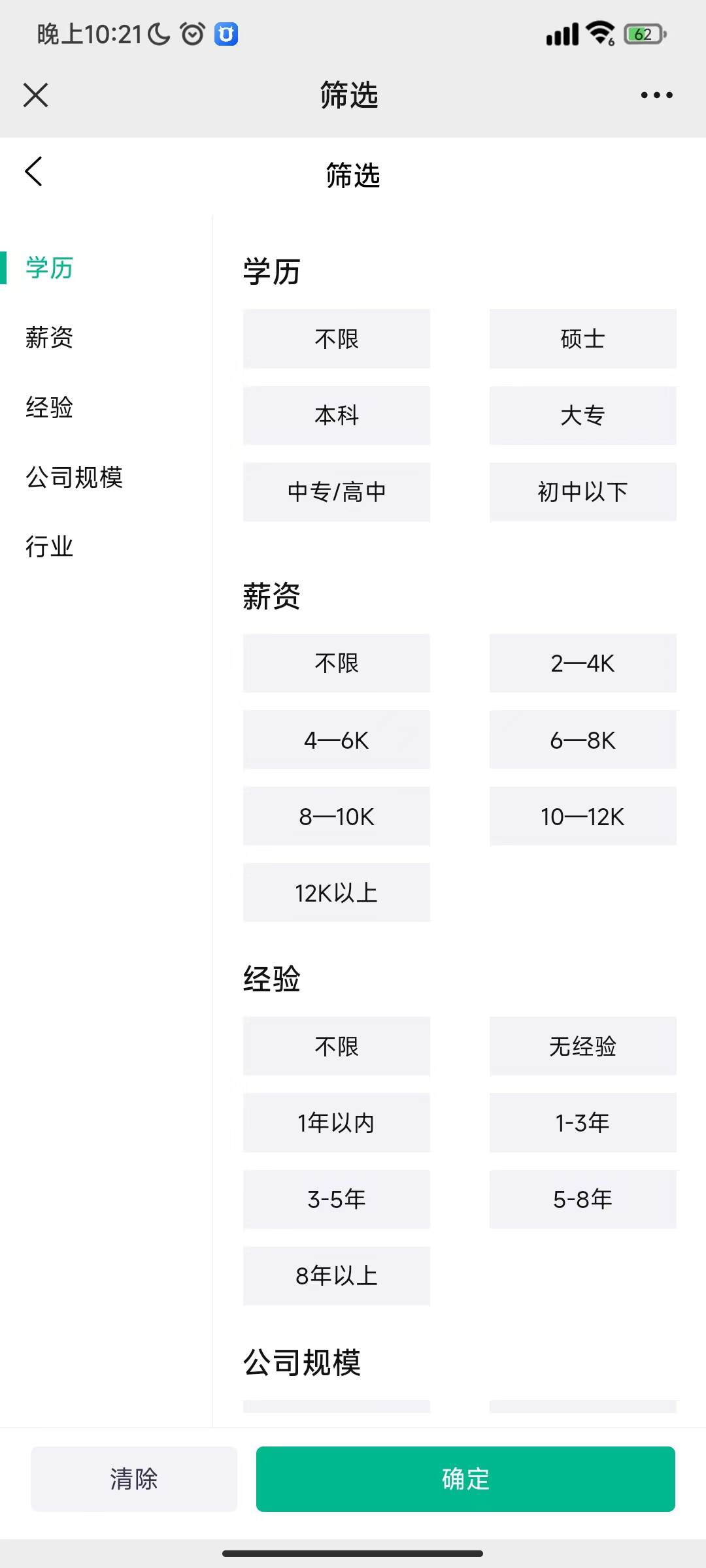Switch to the 经验 side tab
This screenshot has width=706, height=1568.
(x=50, y=408)
